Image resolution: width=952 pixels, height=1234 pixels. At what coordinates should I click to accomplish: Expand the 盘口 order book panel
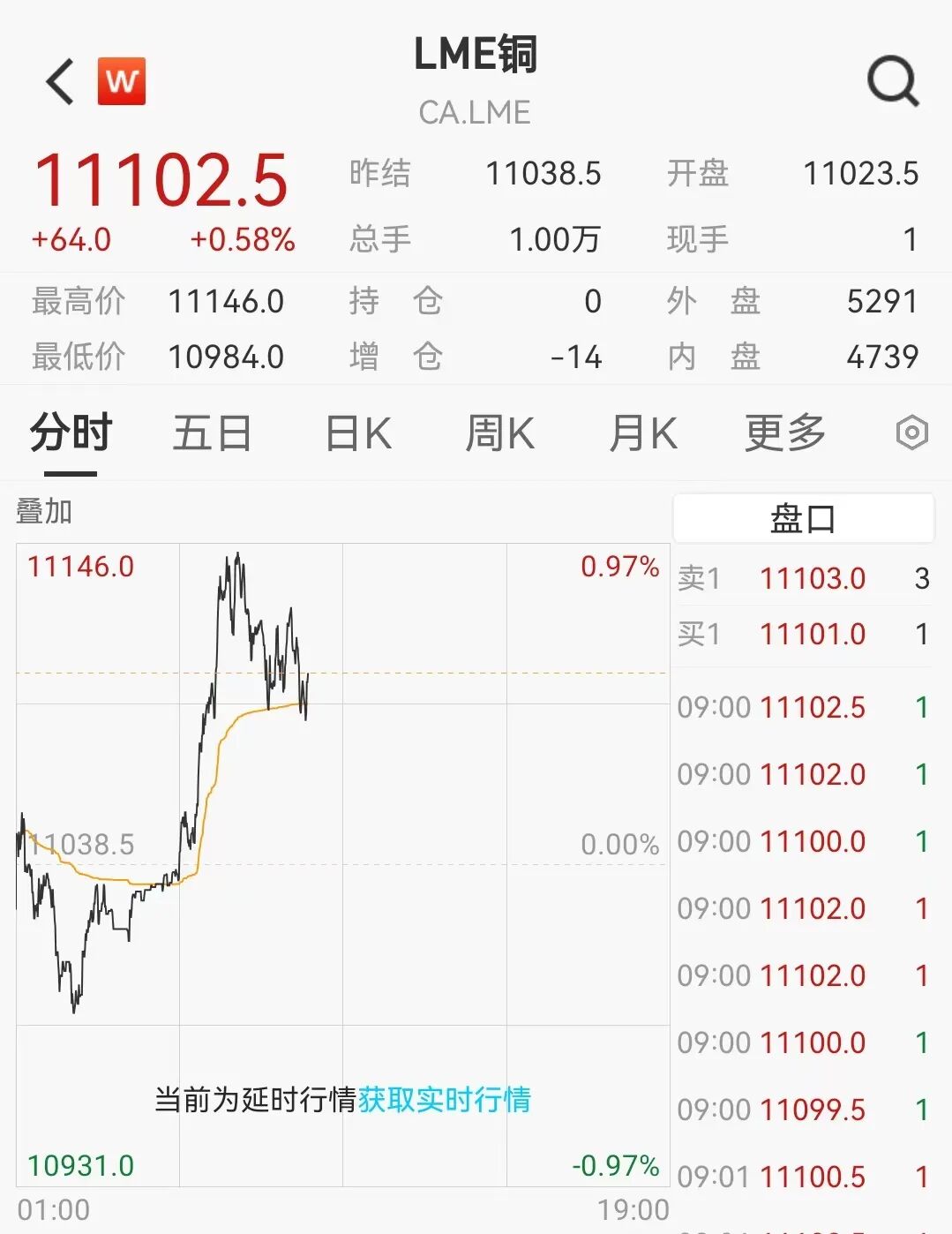coord(803,518)
